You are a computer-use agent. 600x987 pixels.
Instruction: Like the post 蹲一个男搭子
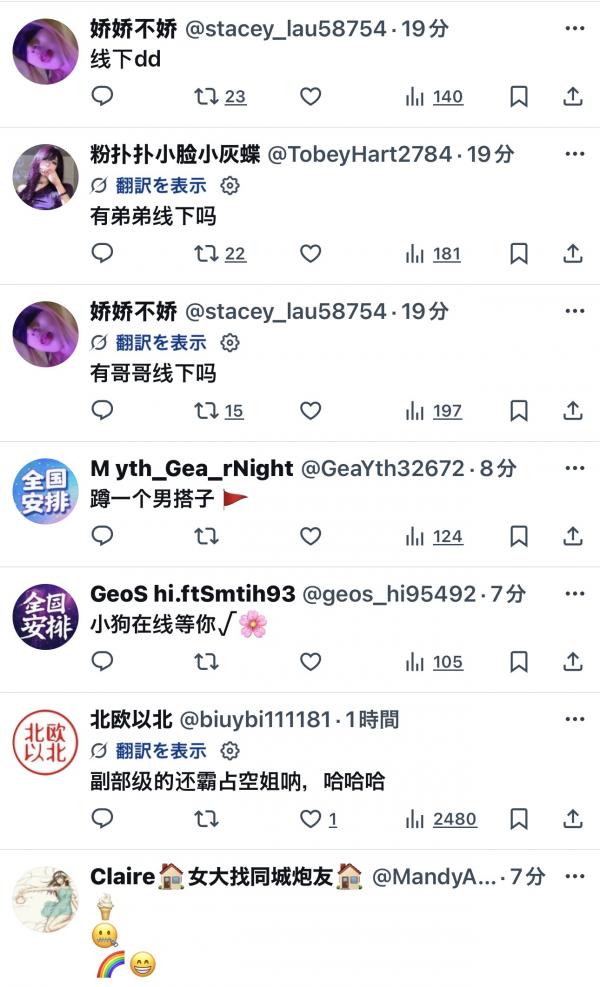311,536
